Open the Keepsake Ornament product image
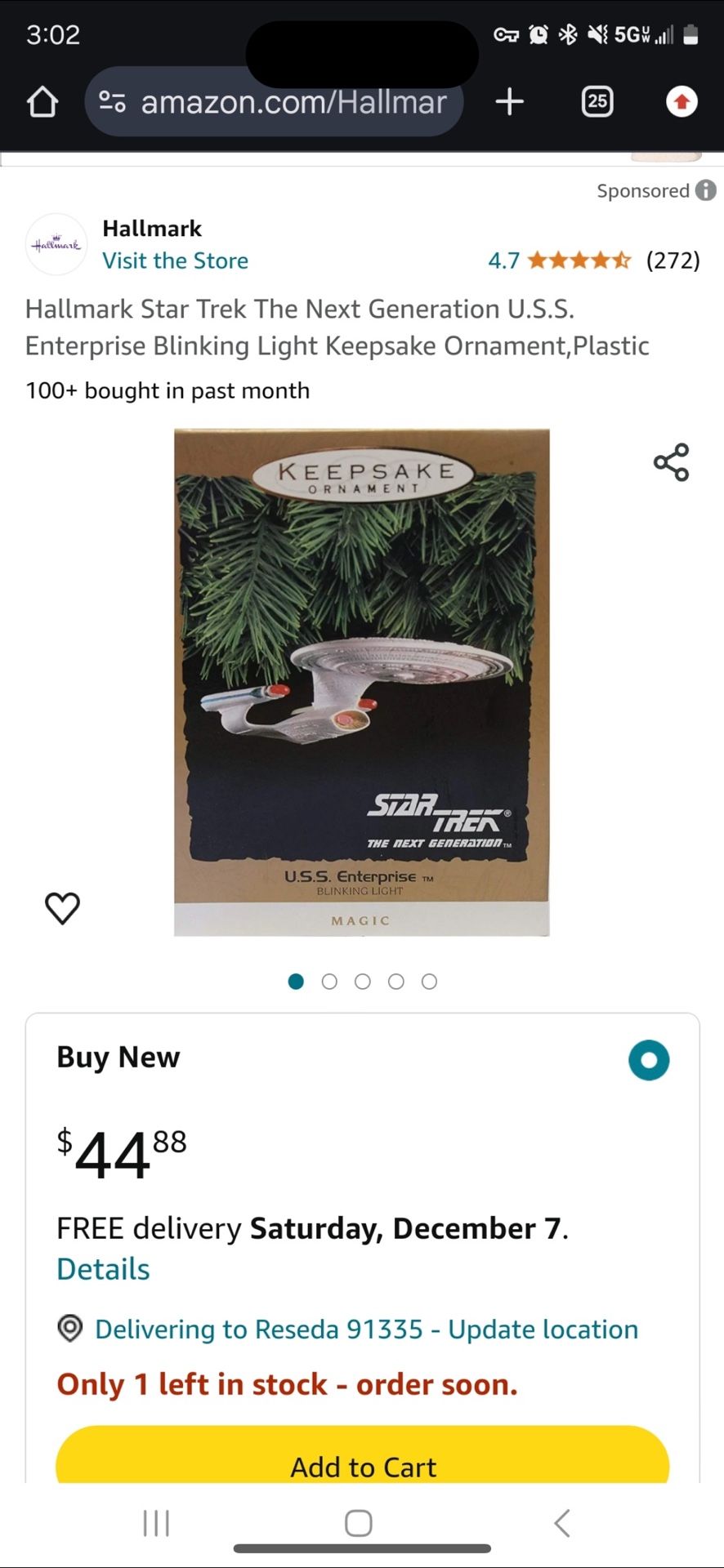724x1568 pixels. point(361,682)
